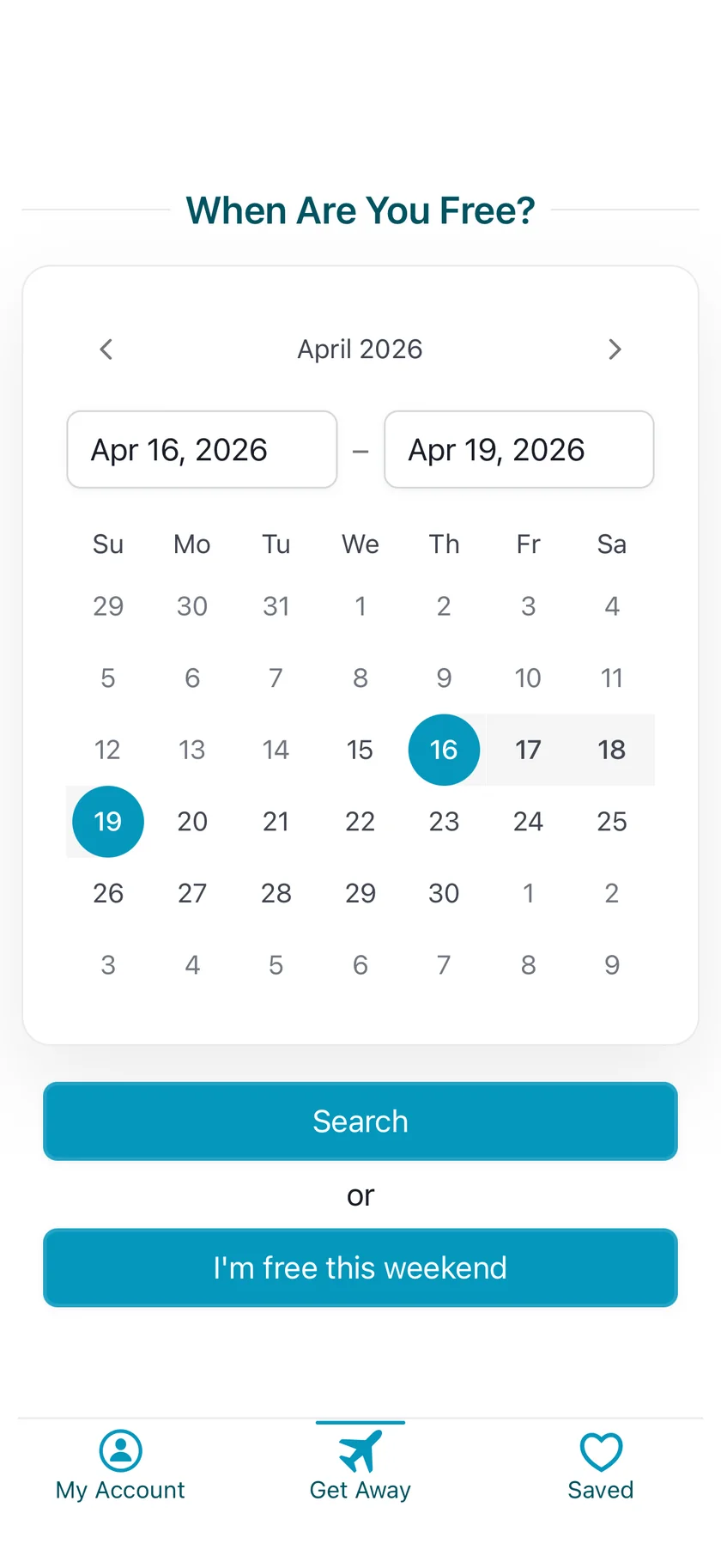The width and height of the screenshot is (721, 1568).
Task: Tap May 2 at the month's end
Action: 611,893
